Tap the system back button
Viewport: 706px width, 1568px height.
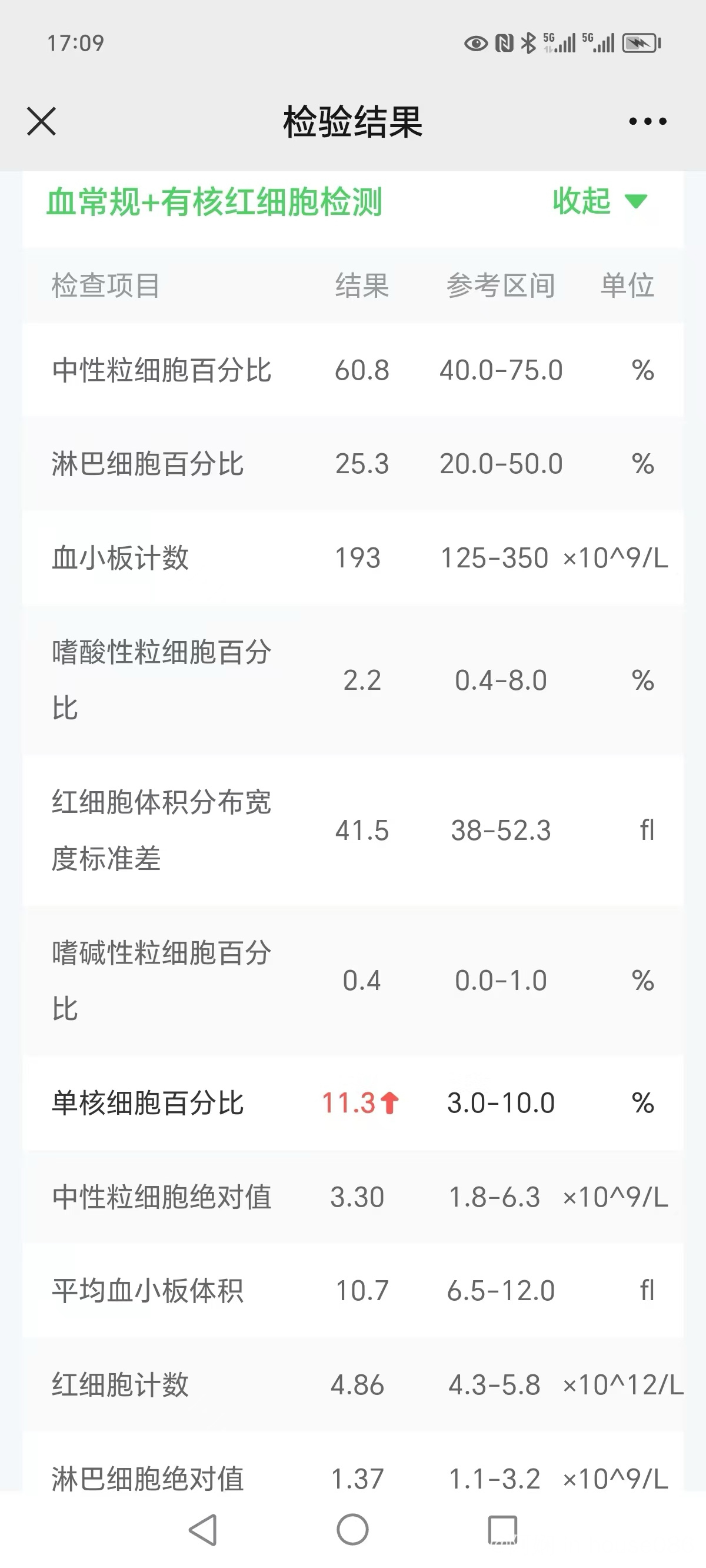pyautogui.click(x=204, y=1530)
